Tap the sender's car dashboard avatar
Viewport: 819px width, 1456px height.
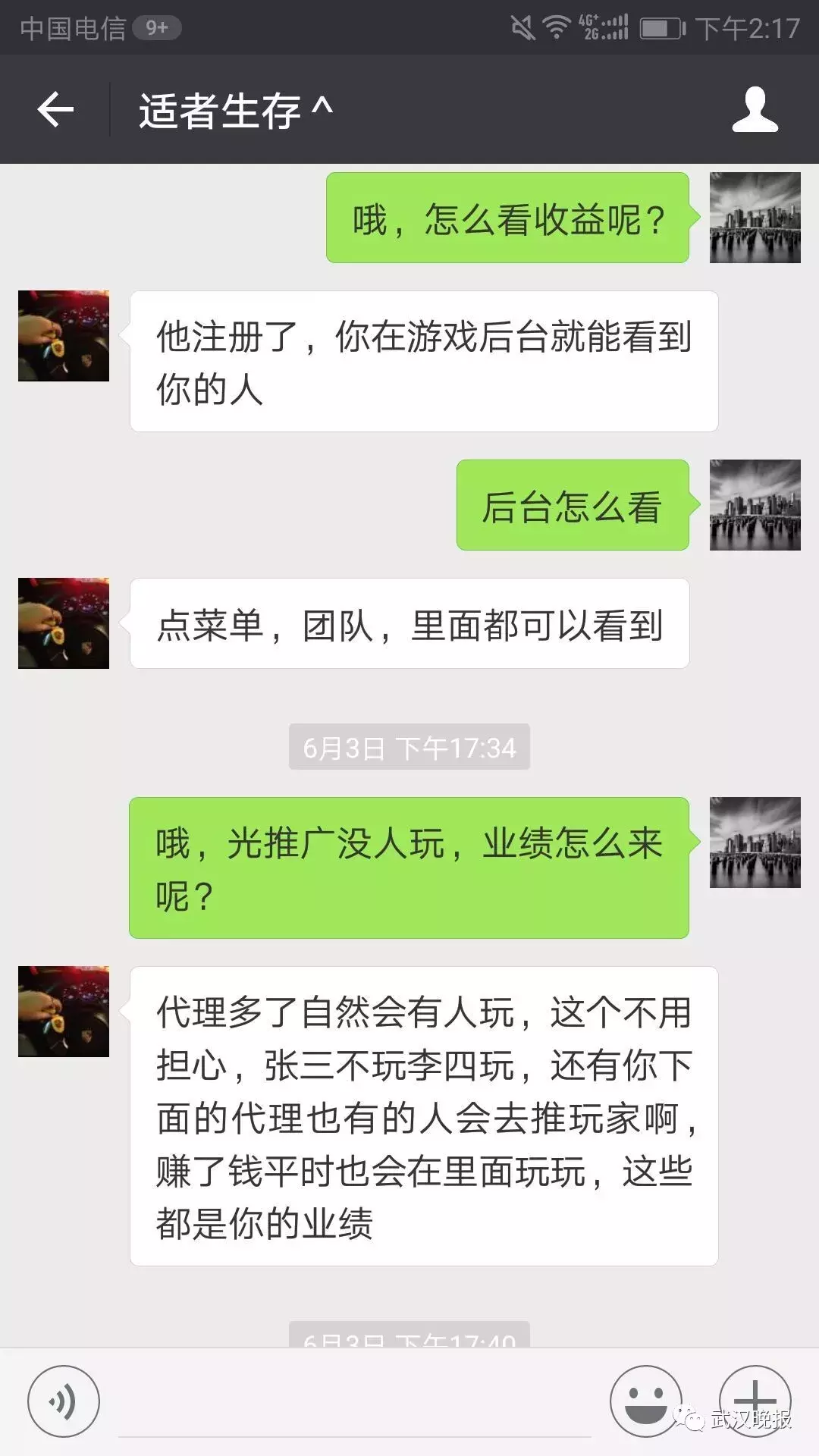[x=64, y=336]
